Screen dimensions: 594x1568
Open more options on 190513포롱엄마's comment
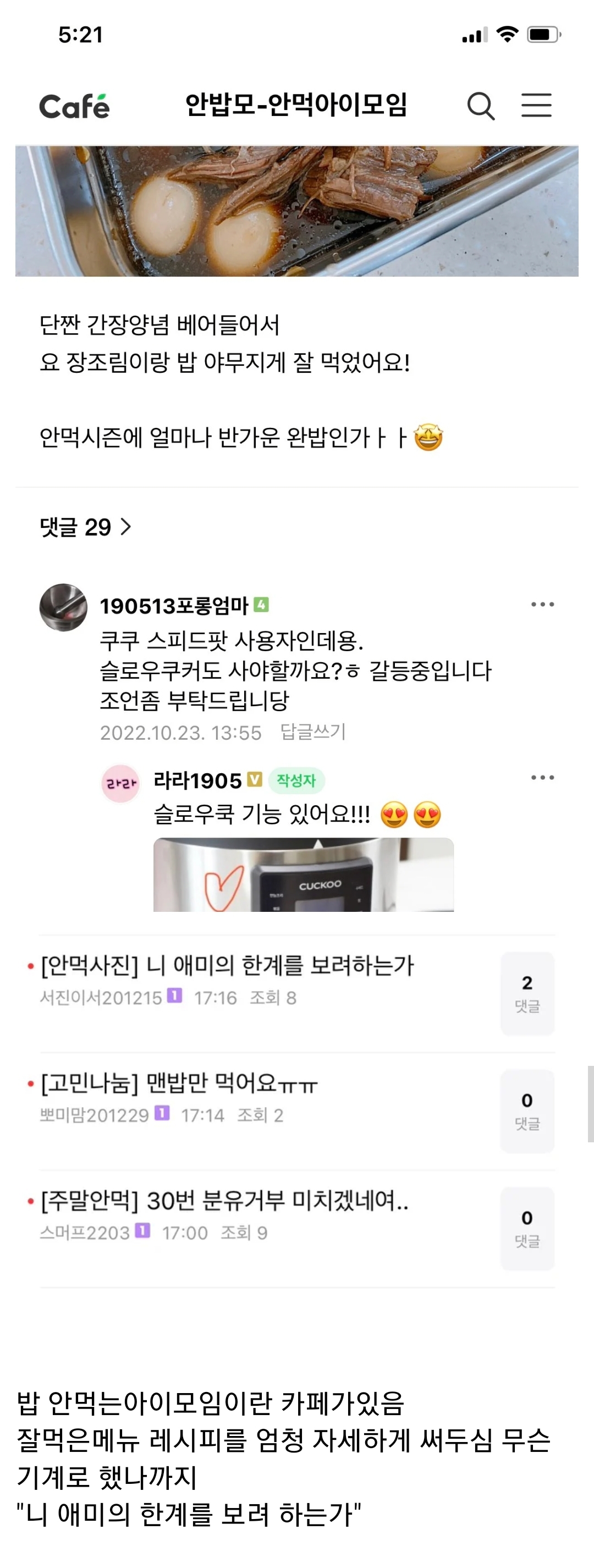[542, 604]
